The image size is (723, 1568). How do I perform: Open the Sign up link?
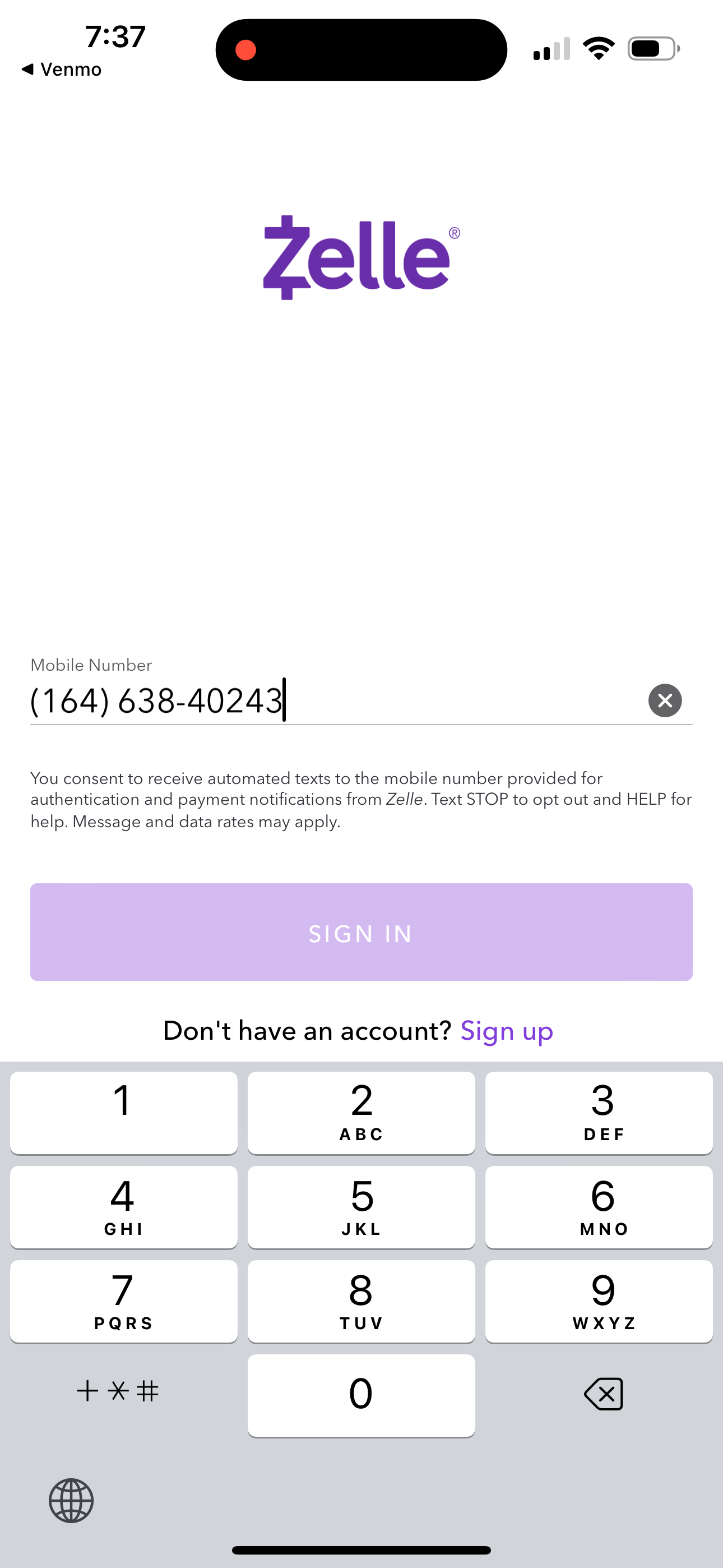(506, 1031)
